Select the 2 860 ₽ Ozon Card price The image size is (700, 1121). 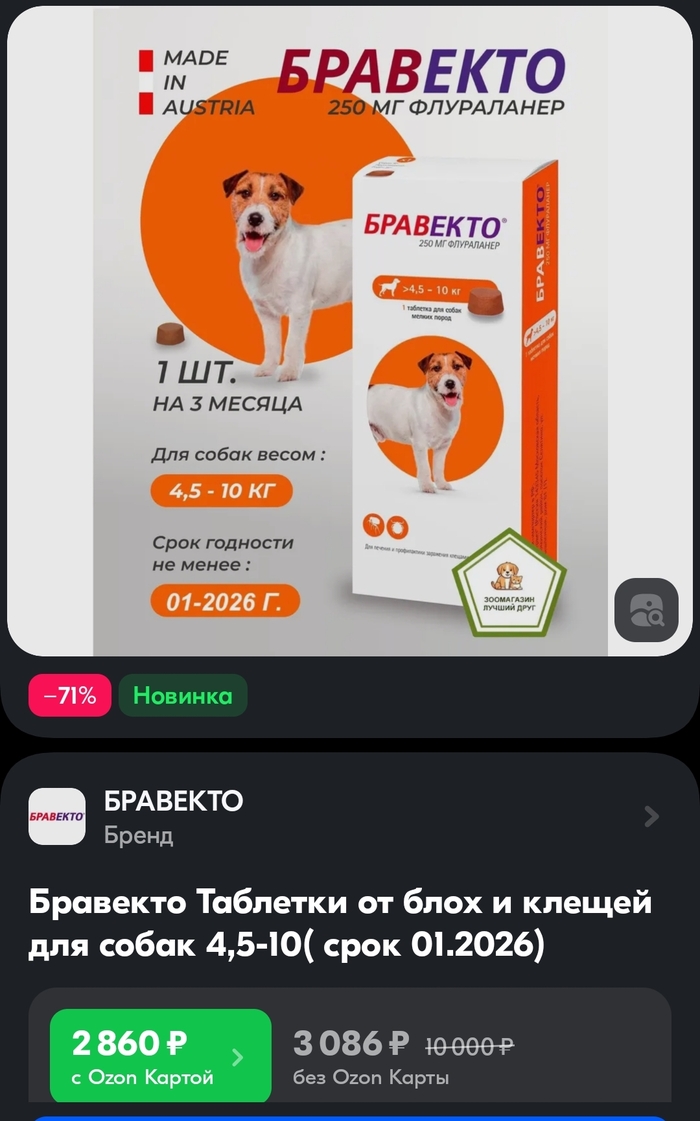[x=160, y=1055]
